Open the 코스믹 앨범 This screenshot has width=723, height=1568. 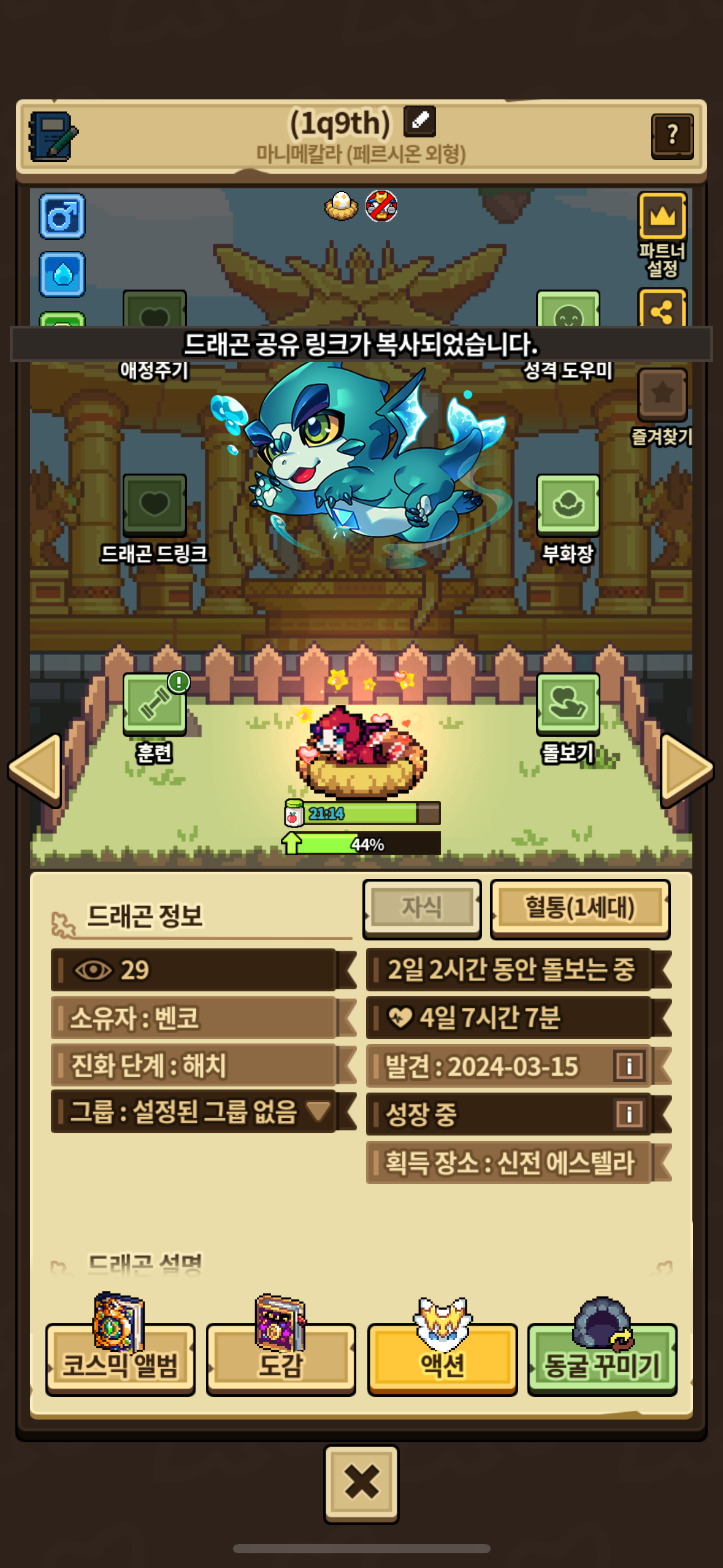[x=120, y=1358]
